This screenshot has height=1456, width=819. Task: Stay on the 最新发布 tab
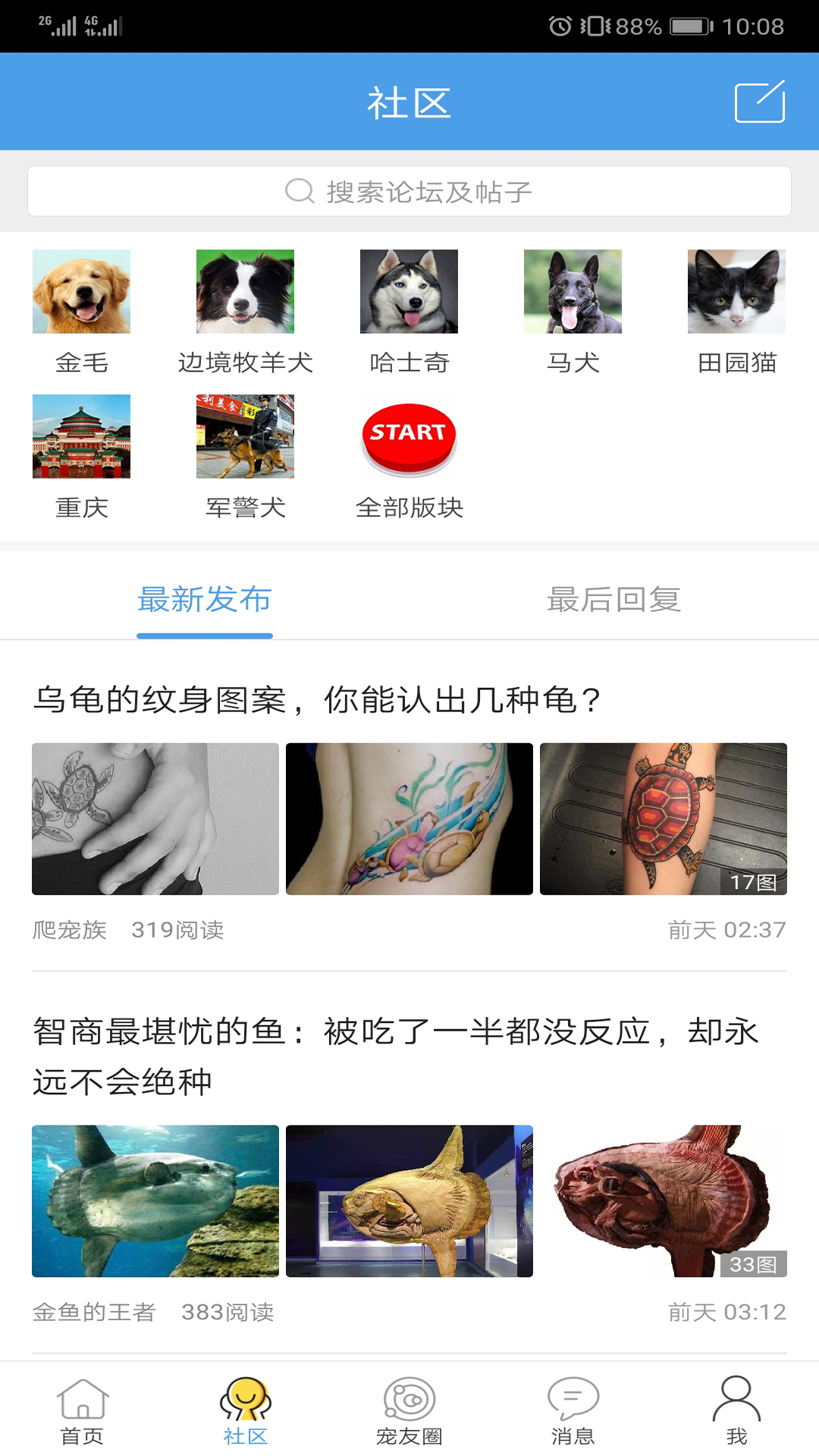(x=205, y=601)
